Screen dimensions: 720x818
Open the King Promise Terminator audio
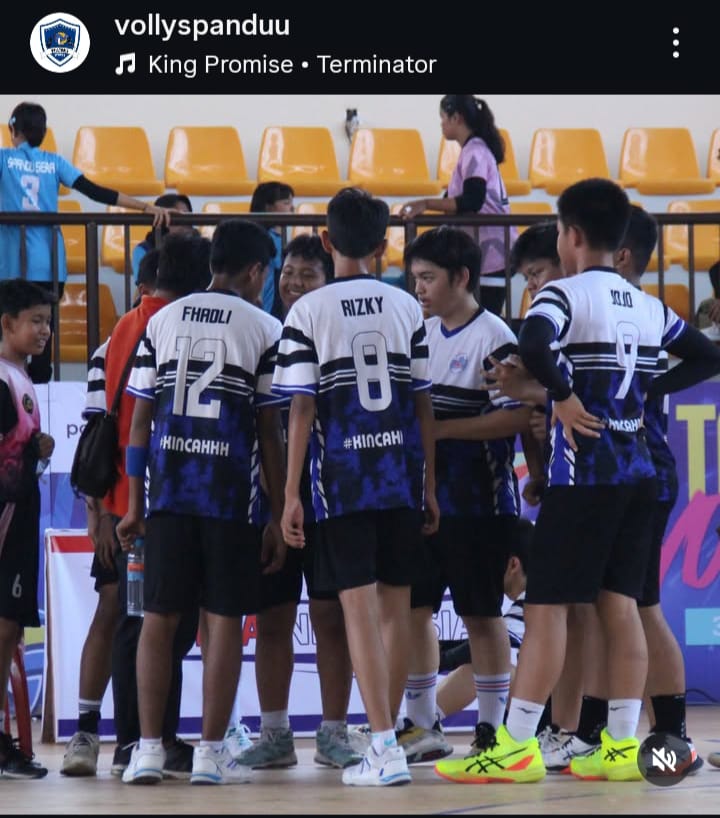pyautogui.click(x=291, y=65)
